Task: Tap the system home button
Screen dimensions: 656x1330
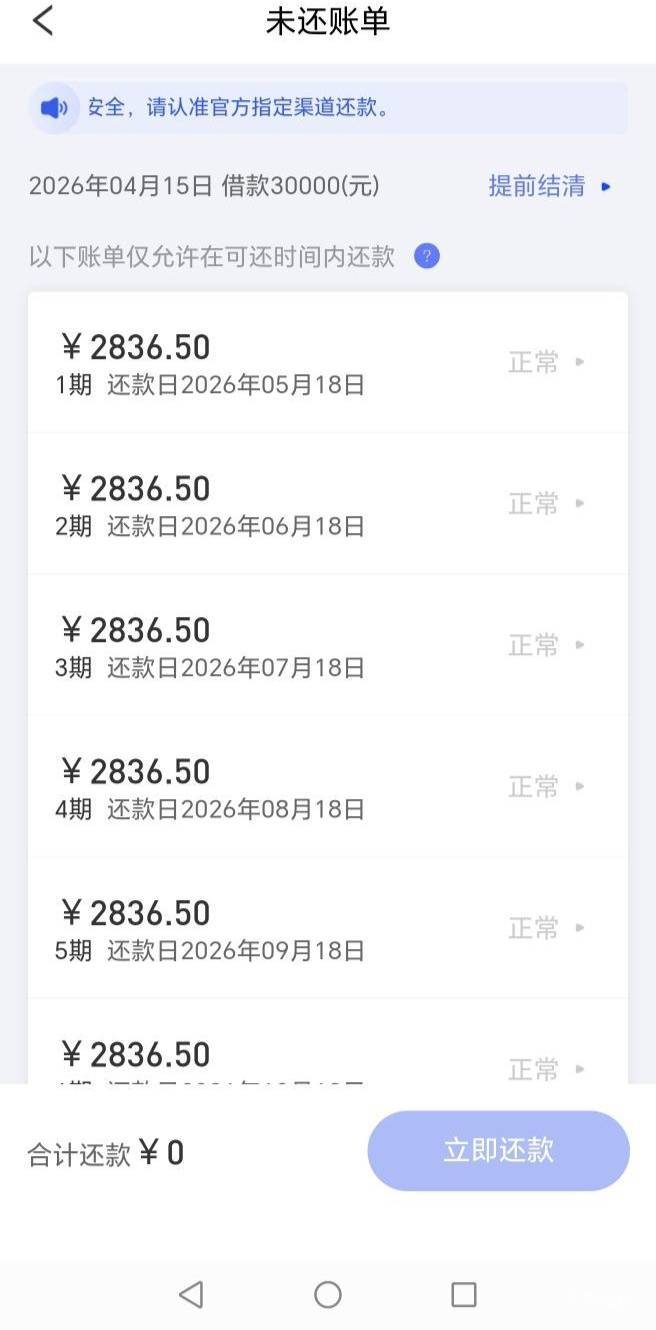Action: (328, 1295)
